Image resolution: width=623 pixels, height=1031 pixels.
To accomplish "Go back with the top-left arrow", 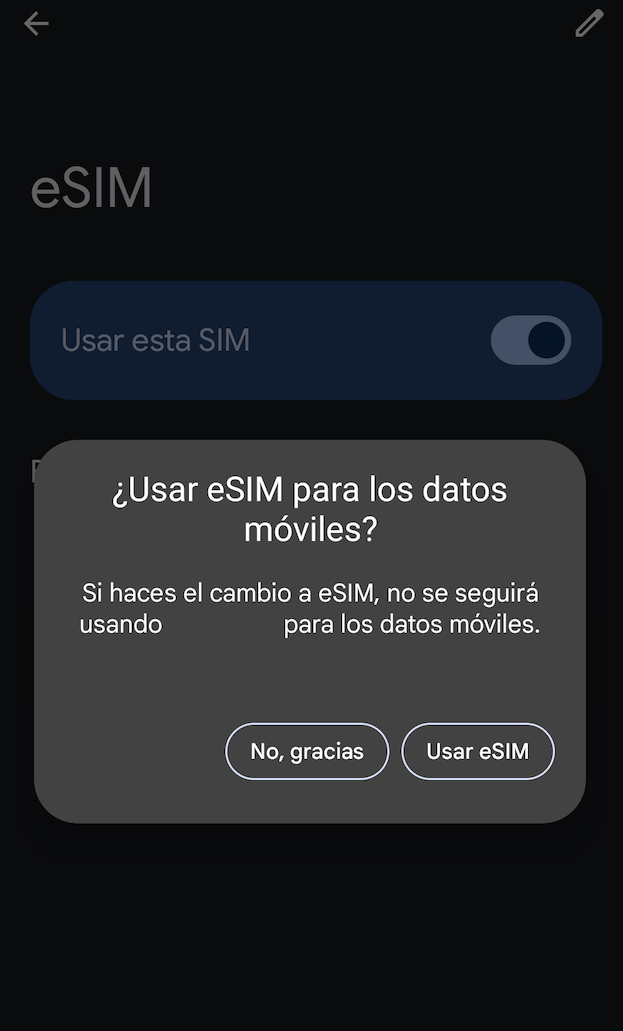I will pos(36,24).
